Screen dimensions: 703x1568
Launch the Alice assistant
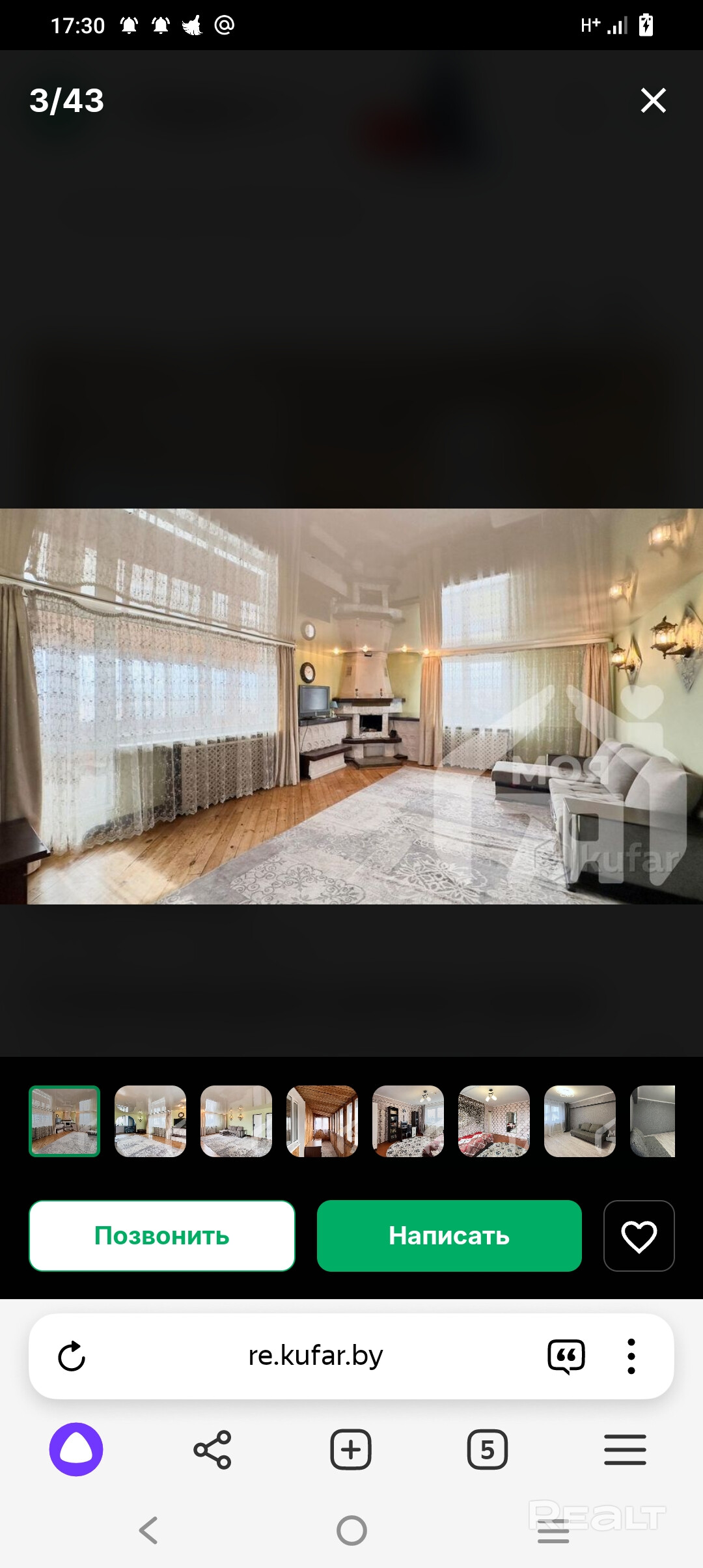pos(76,1449)
